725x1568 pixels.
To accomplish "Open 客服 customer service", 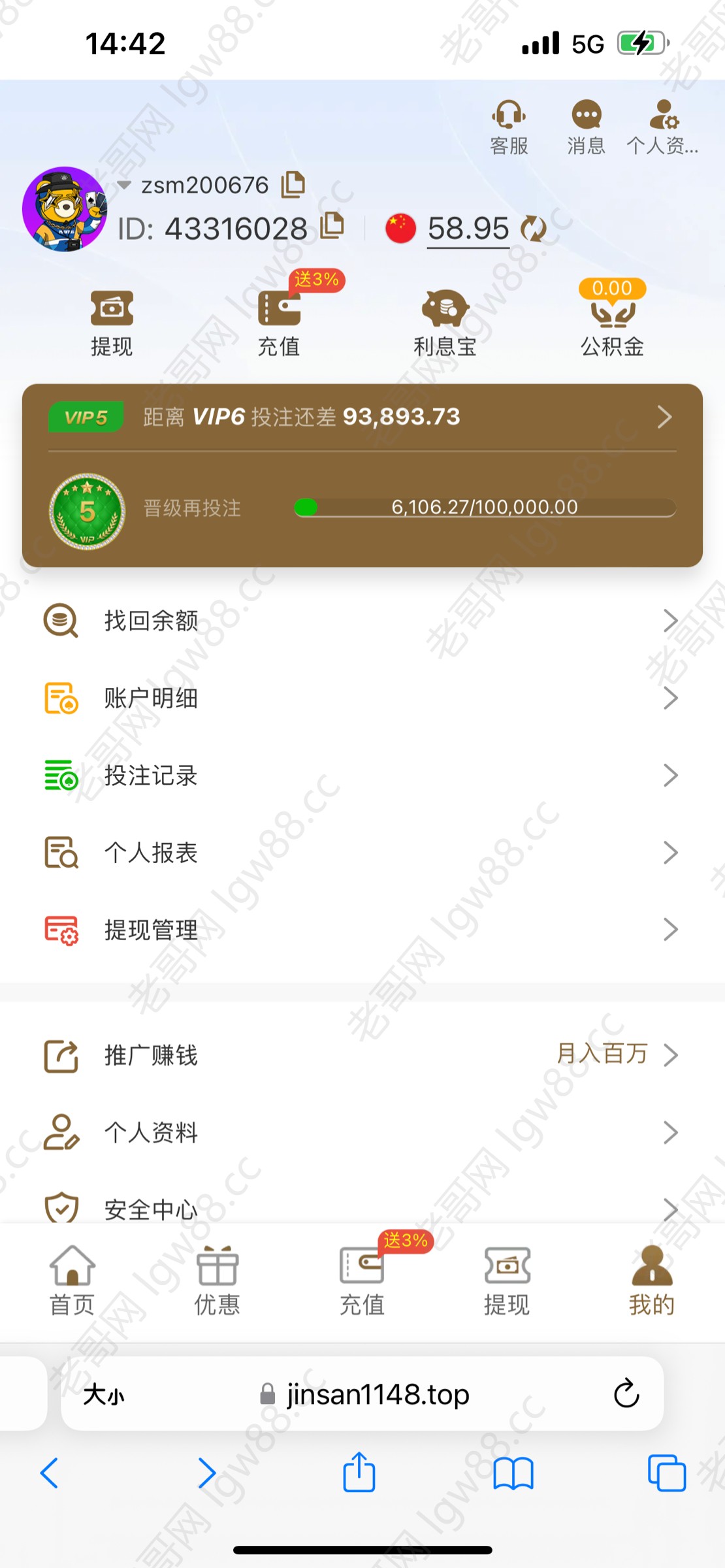I will click(x=509, y=127).
